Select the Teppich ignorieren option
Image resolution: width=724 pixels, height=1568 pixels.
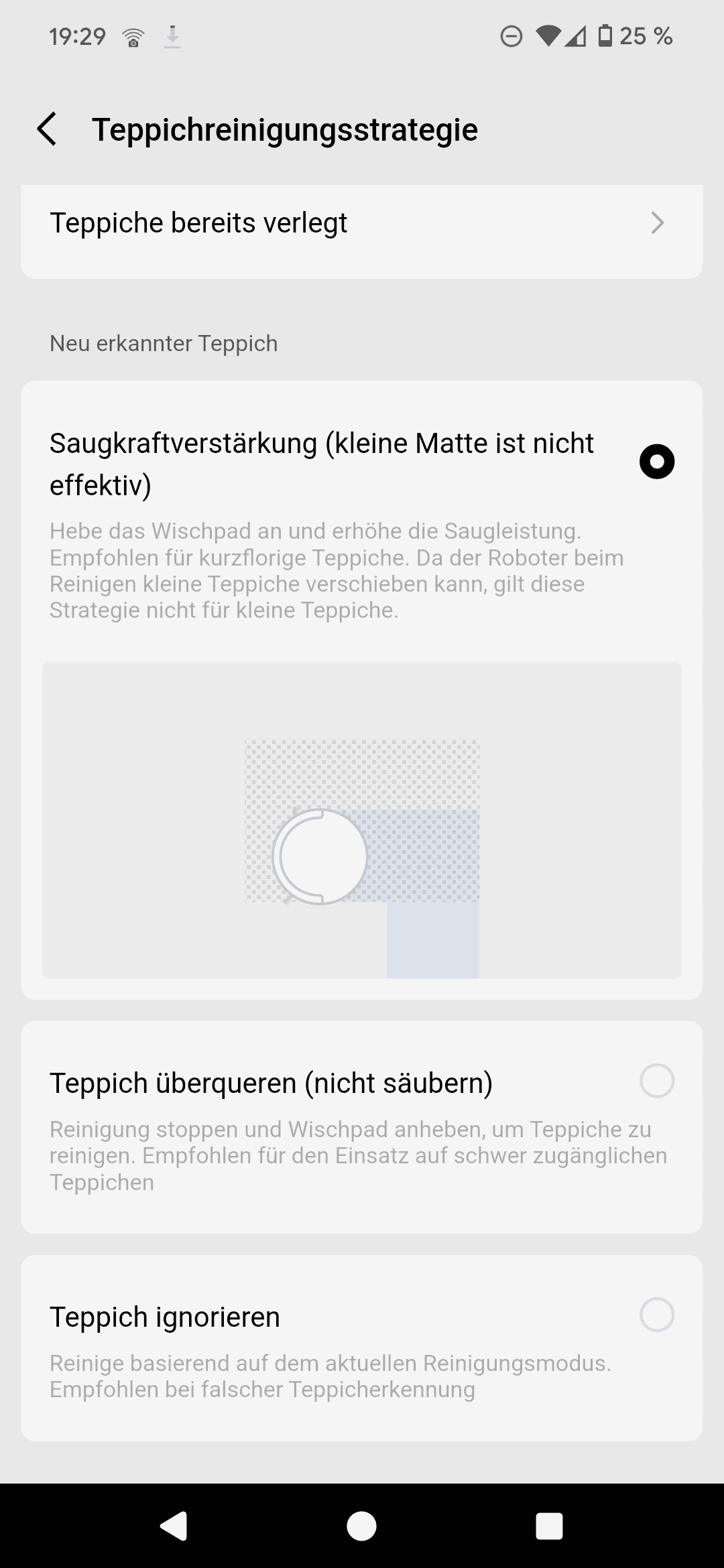point(656,1315)
